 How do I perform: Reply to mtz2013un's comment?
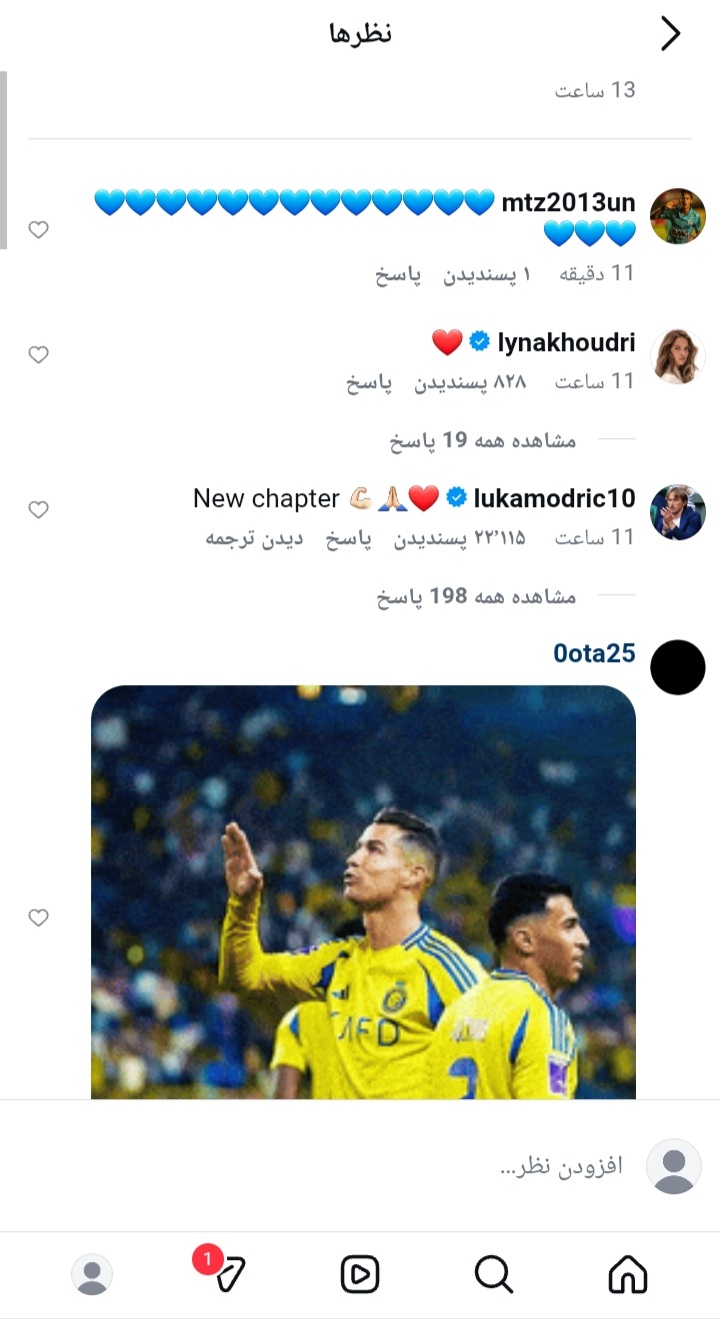tap(398, 274)
